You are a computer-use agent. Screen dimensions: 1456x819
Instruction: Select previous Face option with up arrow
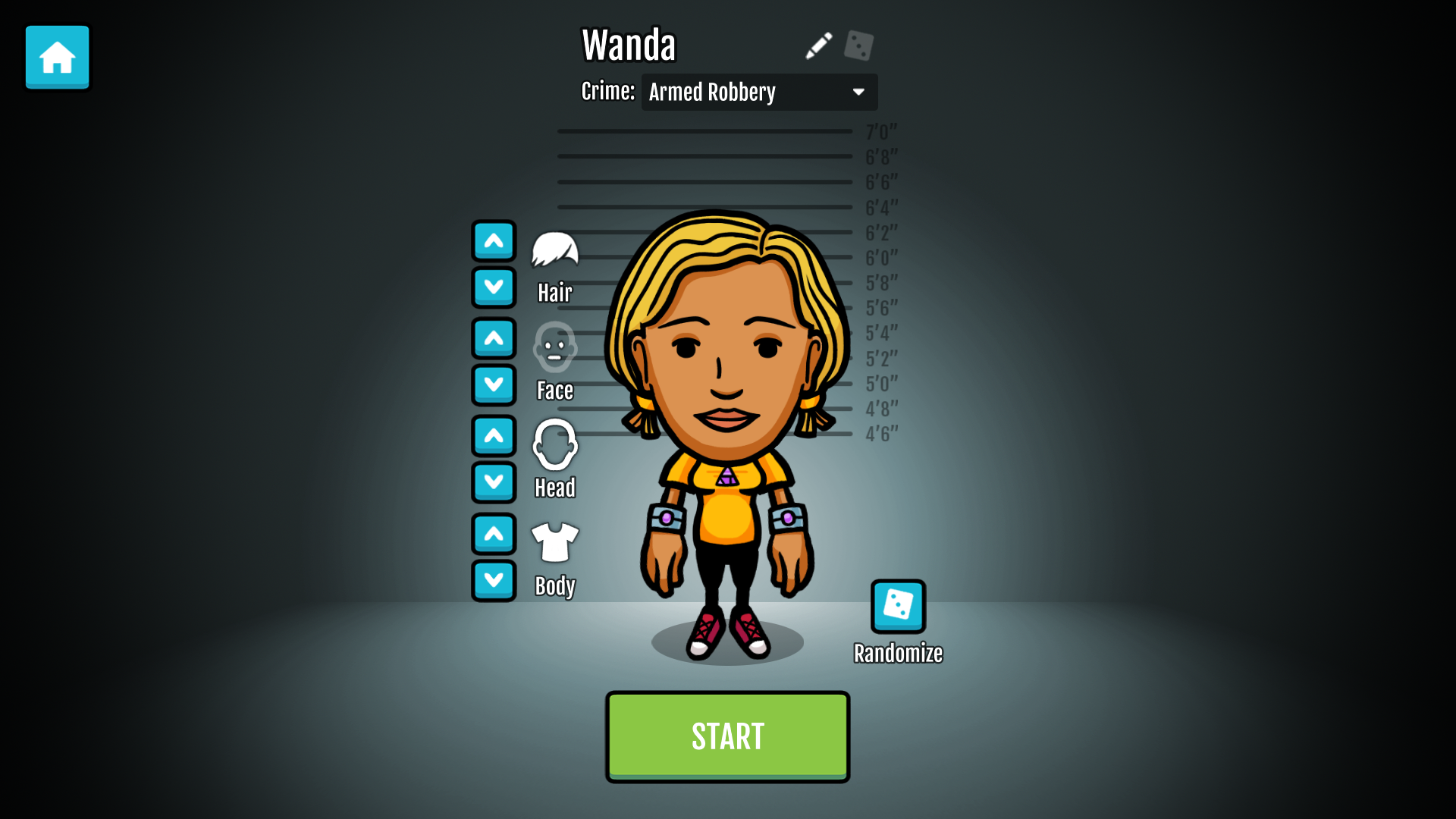tap(494, 338)
